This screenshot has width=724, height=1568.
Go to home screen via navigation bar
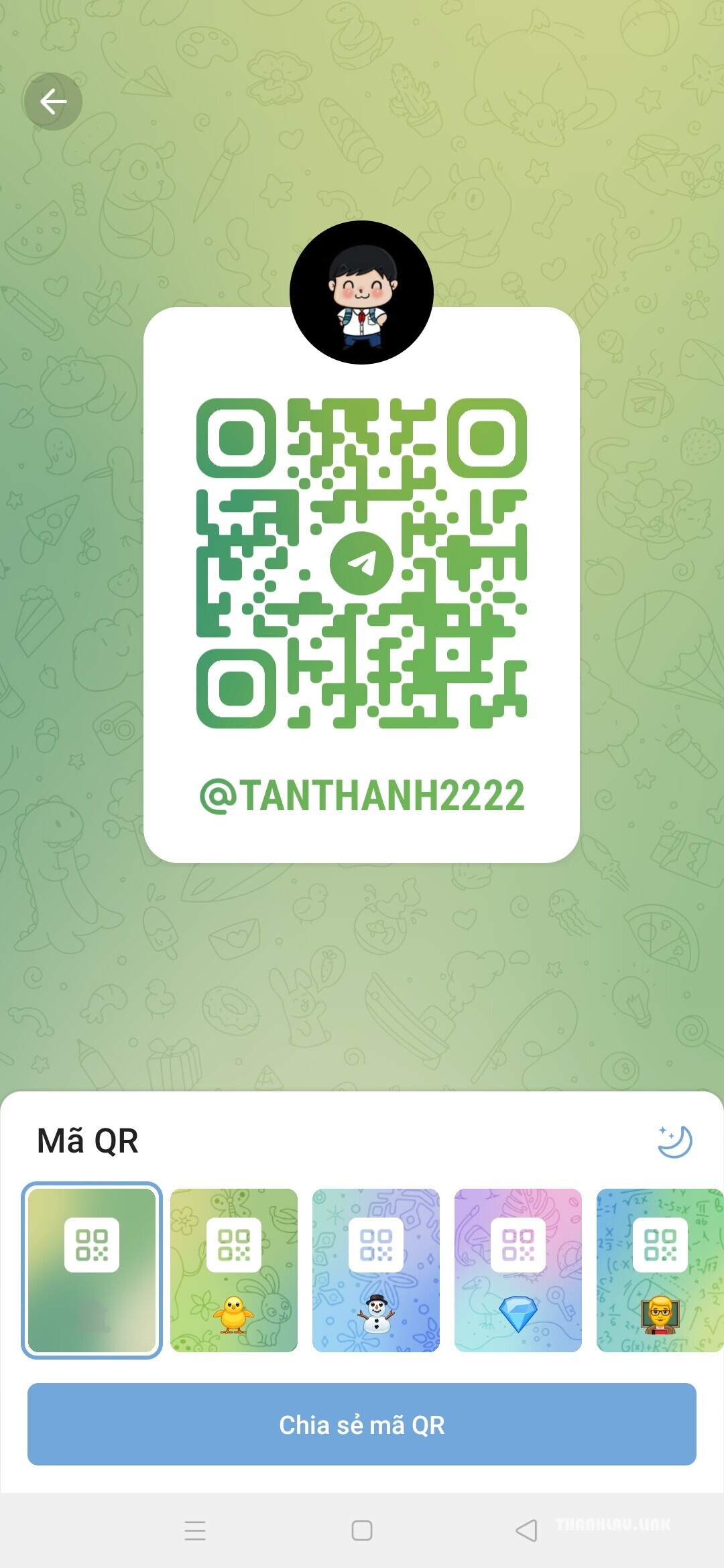point(362,1530)
